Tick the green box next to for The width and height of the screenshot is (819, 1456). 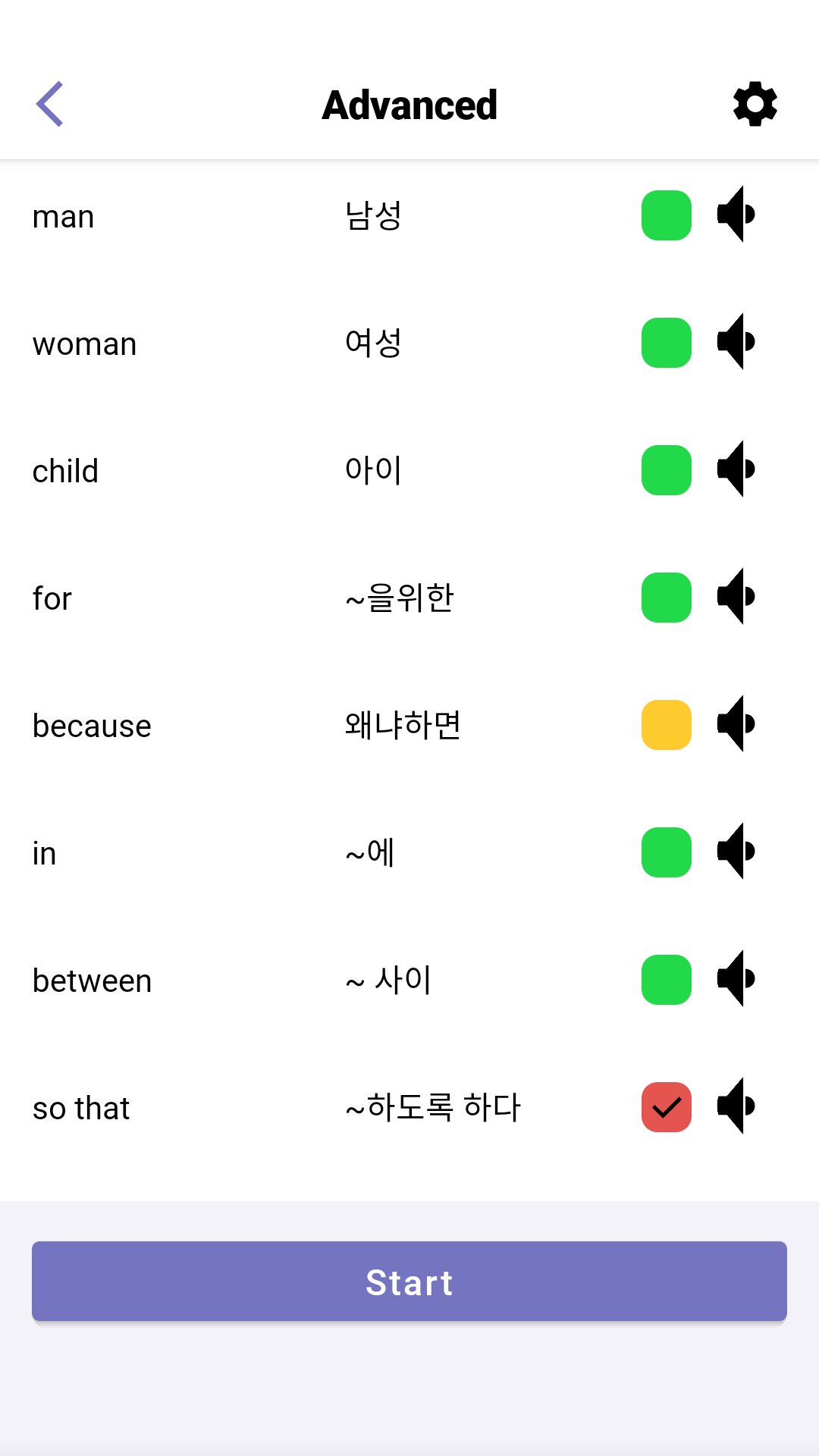click(x=667, y=598)
